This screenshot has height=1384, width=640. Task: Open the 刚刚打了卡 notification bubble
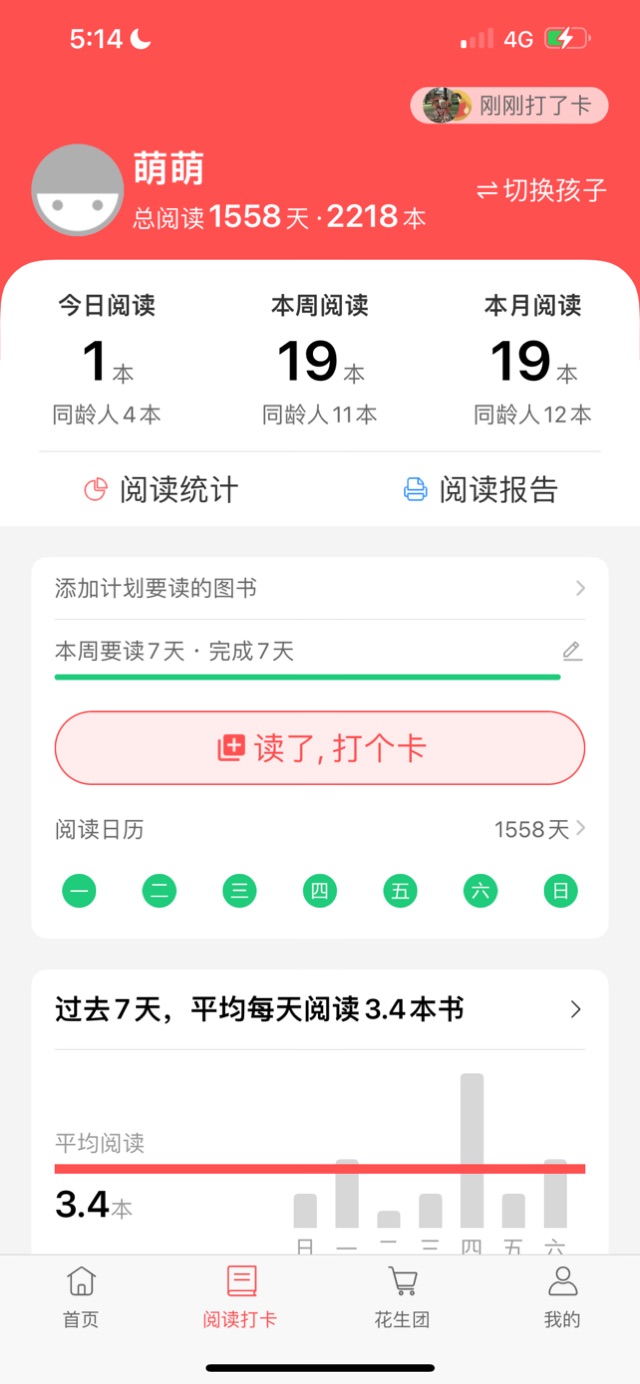pyautogui.click(x=509, y=105)
